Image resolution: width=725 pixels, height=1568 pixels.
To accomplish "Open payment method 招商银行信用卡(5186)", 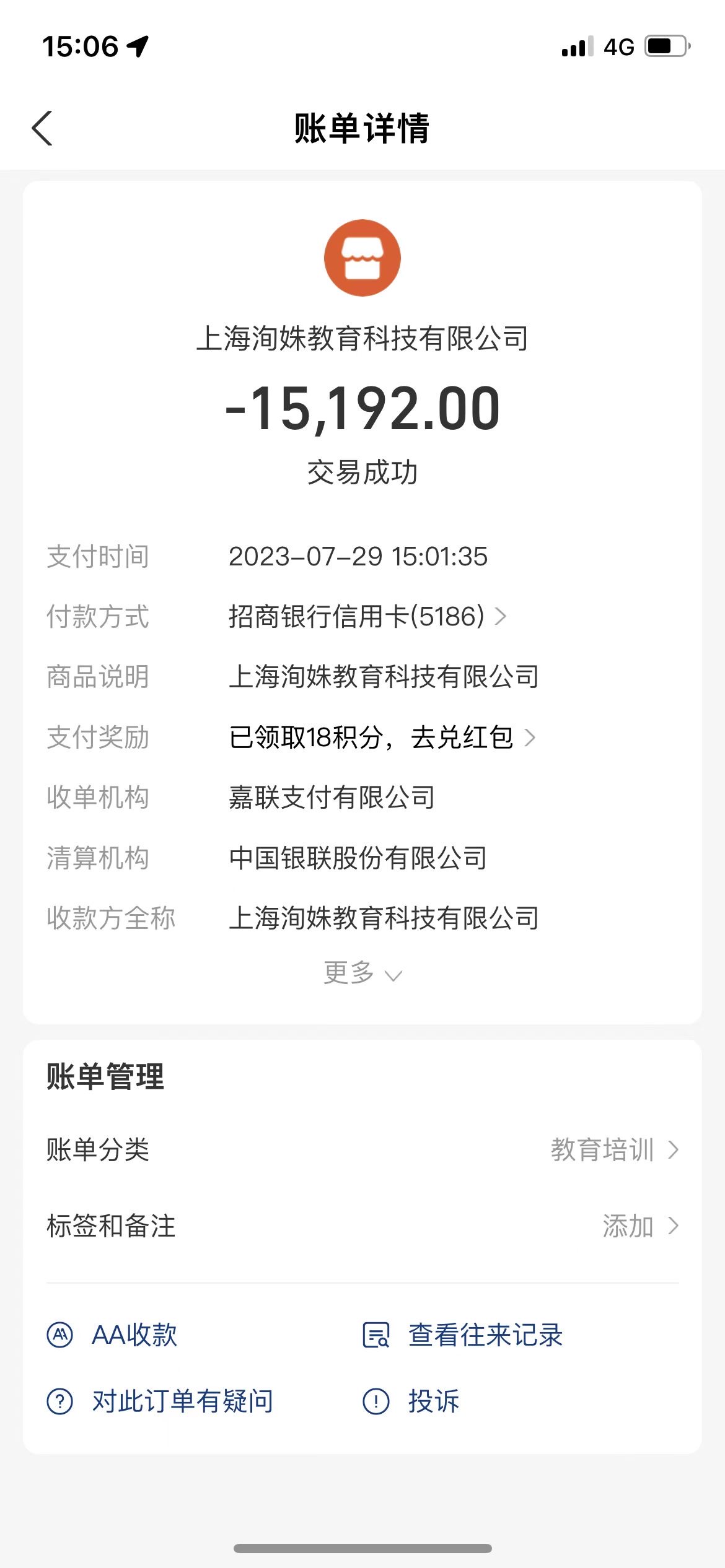I will tap(367, 616).
